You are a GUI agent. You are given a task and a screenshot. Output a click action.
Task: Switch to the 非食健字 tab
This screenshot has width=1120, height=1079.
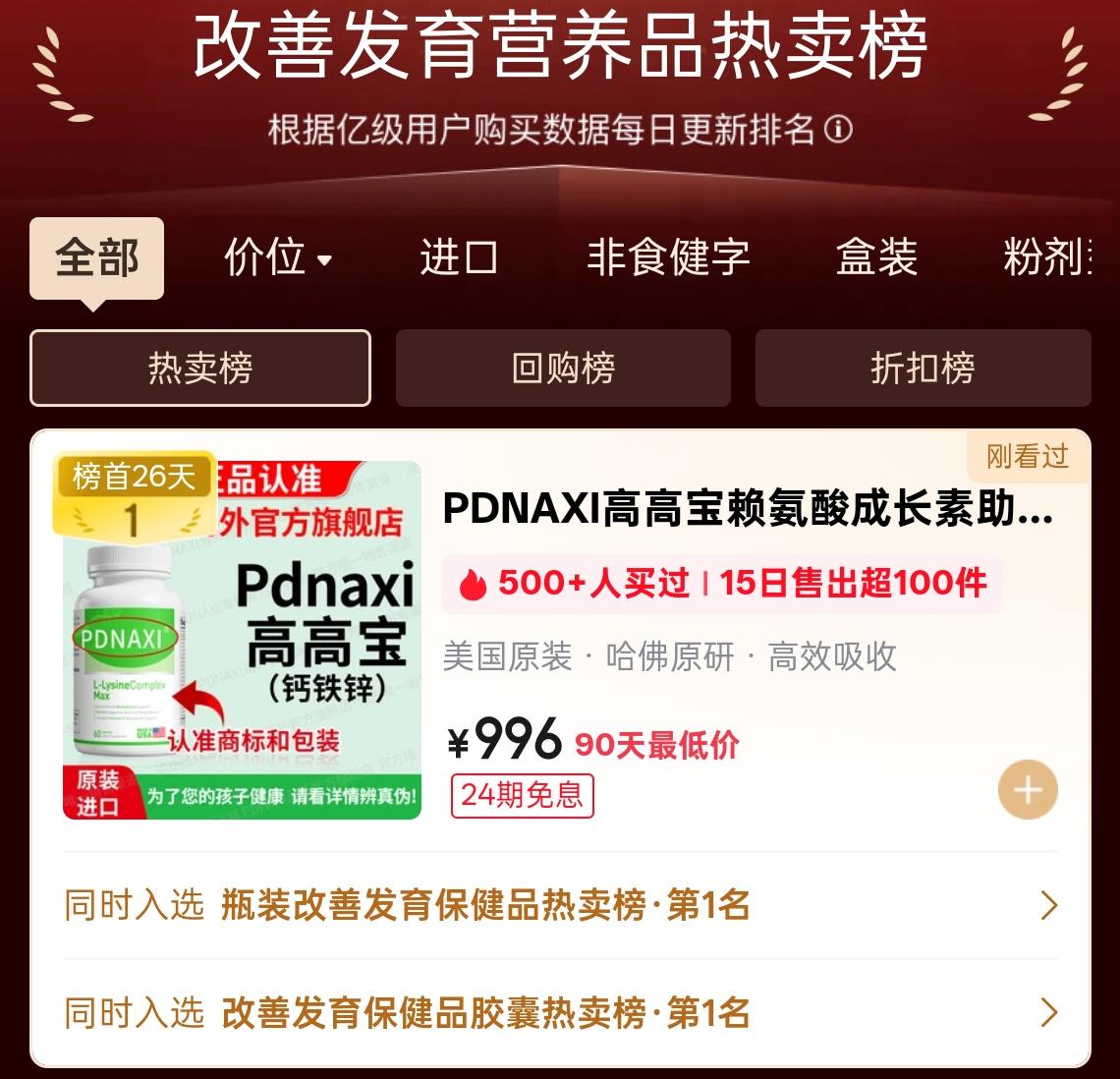(x=668, y=258)
